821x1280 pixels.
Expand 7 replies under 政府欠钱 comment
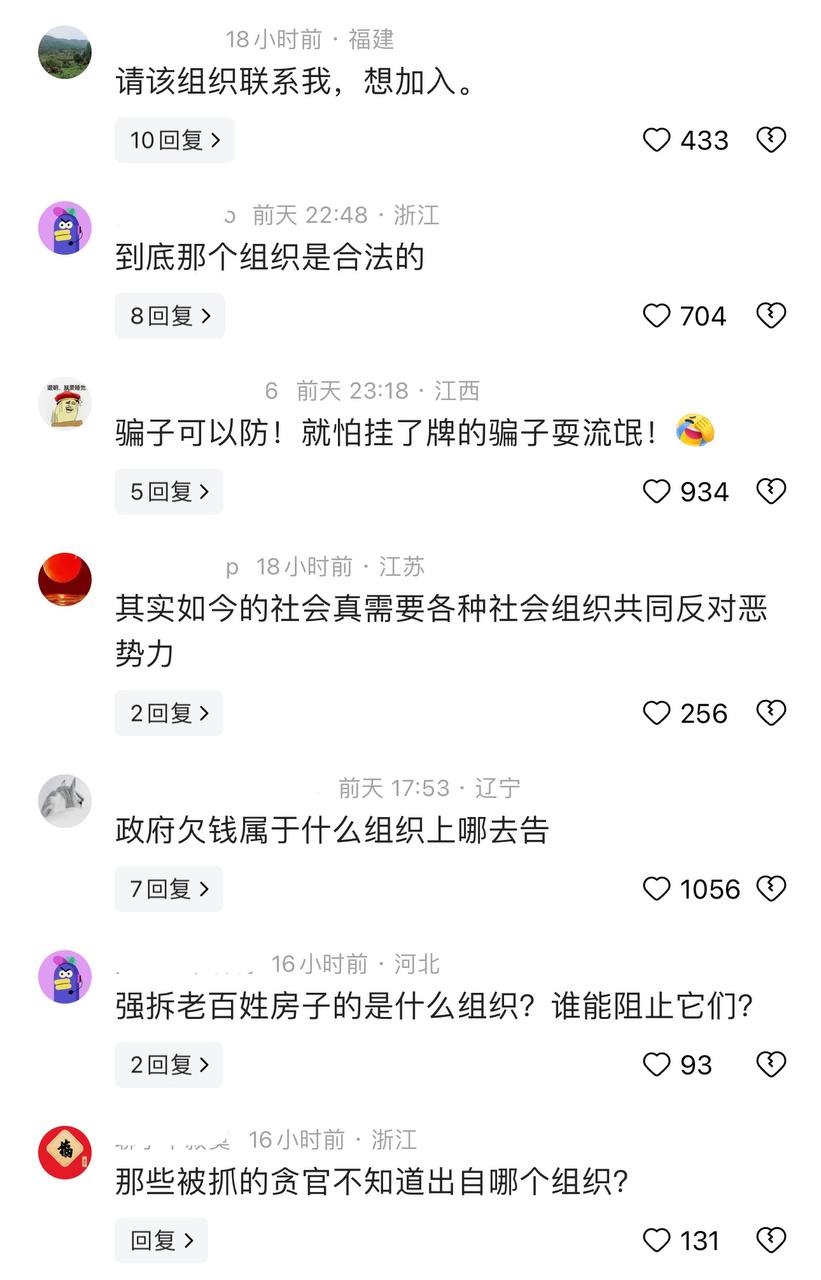(x=169, y=889)
